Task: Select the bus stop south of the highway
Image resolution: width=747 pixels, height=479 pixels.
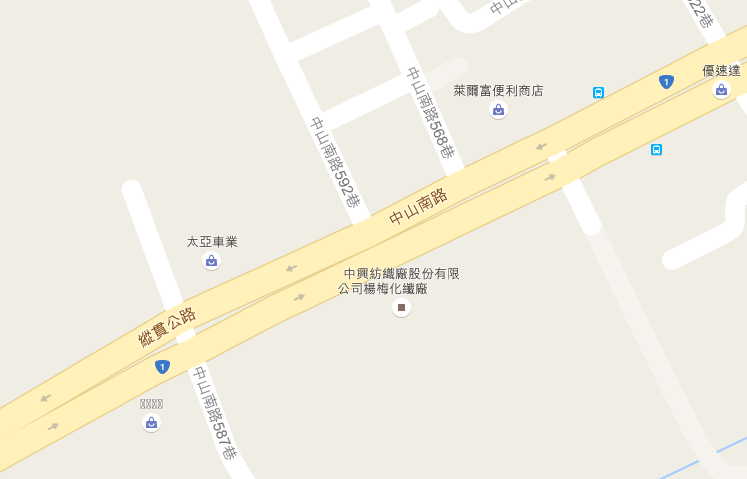Action: (x=656, y=150)
